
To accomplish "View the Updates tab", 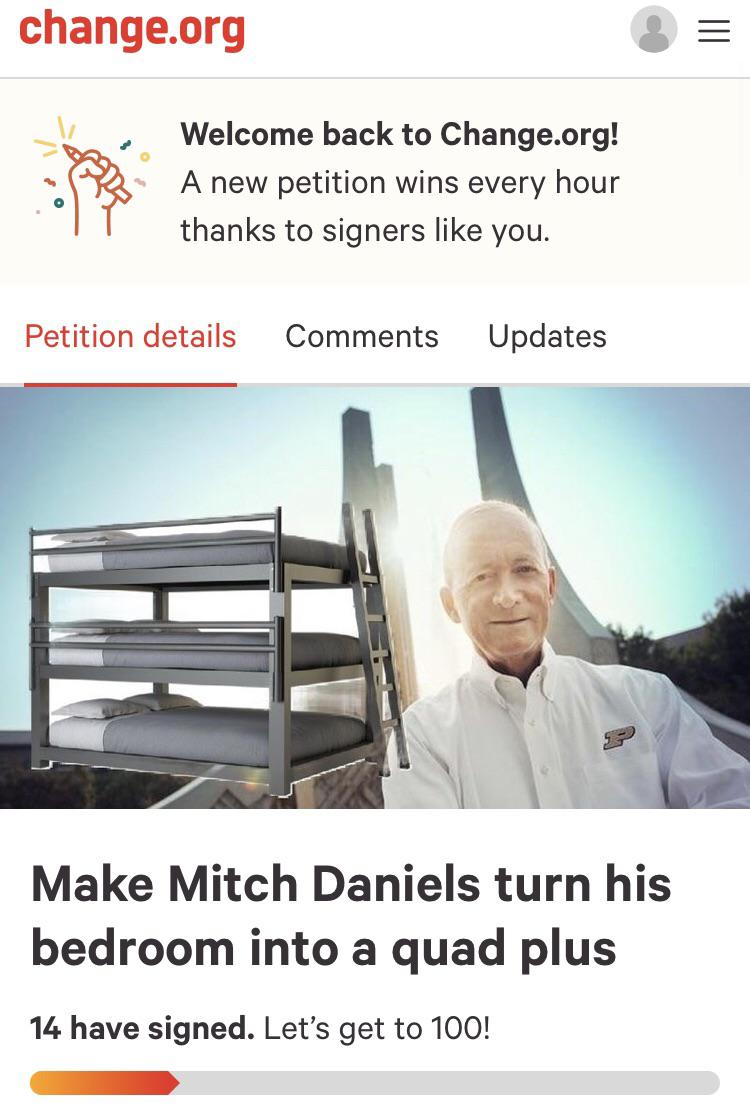I will [x=547, y=337].
